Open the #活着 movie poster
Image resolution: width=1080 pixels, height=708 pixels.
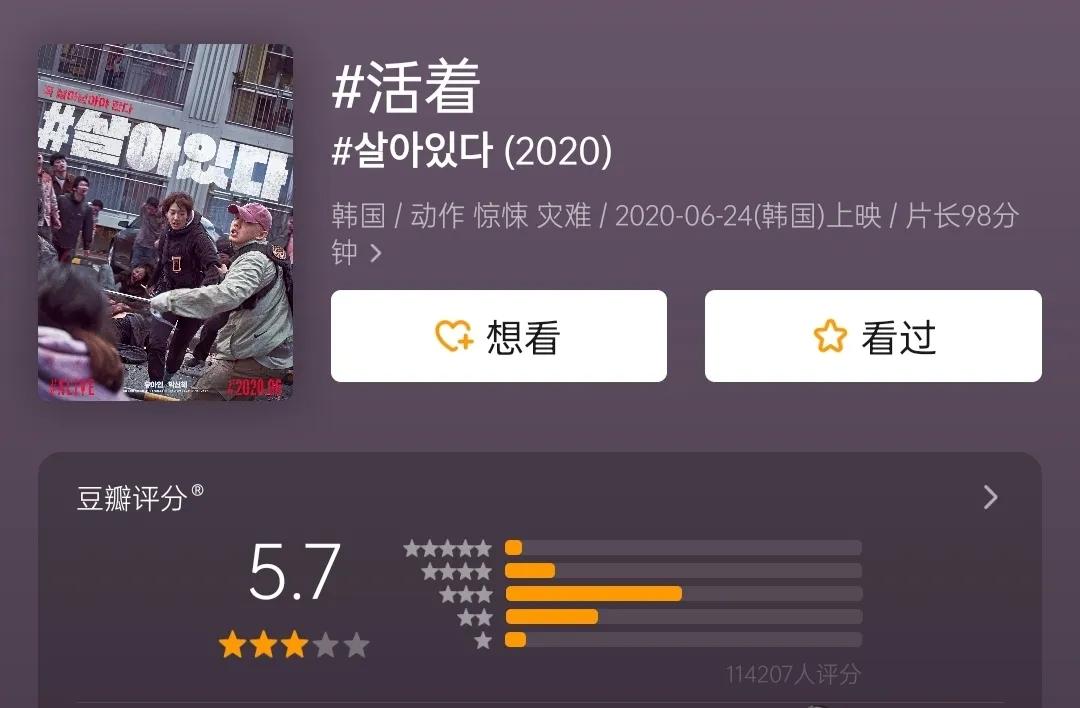(x=165, y=222)
